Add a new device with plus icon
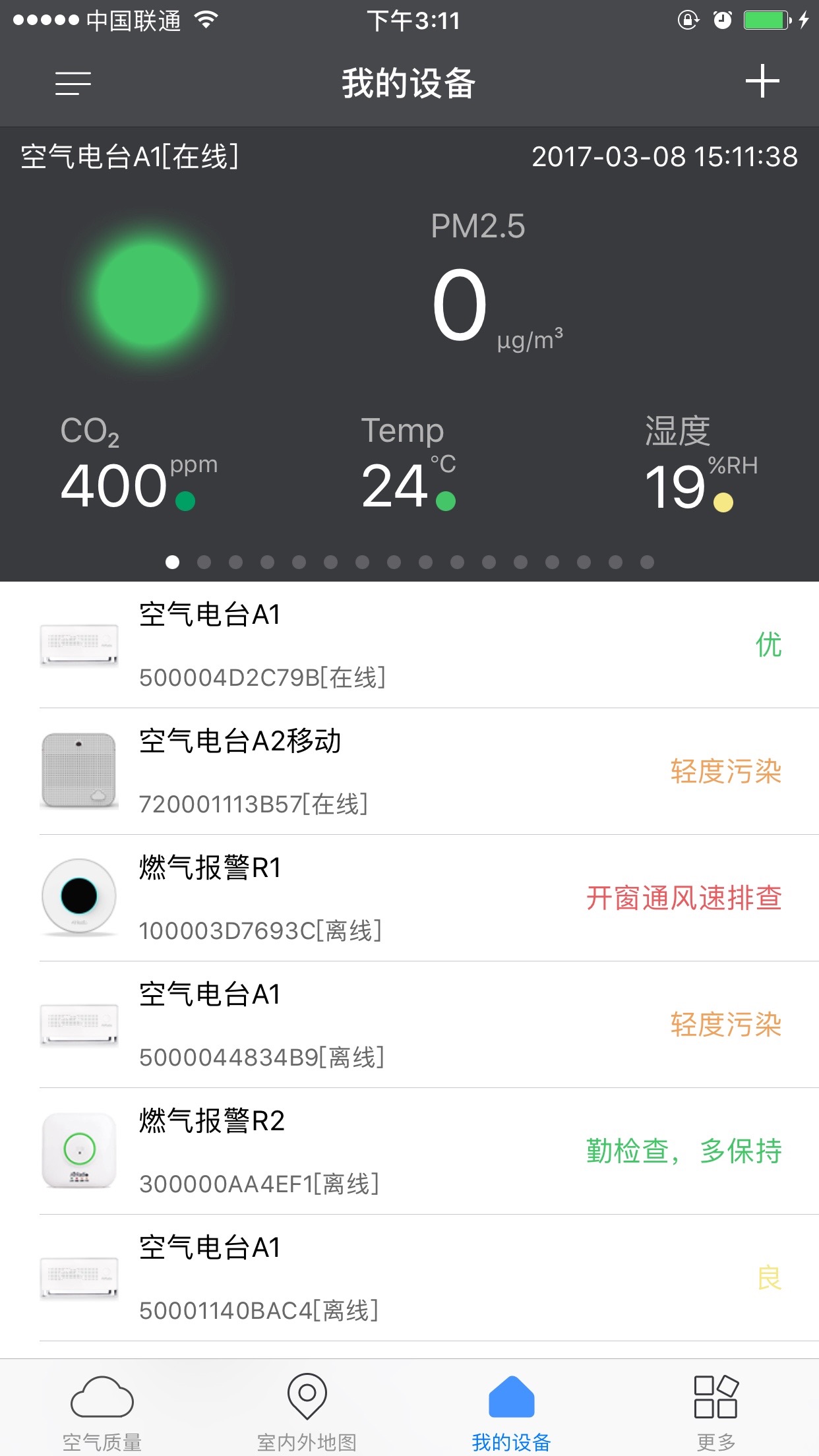This screenshot has height=1456, width=819. coord(762,82)
